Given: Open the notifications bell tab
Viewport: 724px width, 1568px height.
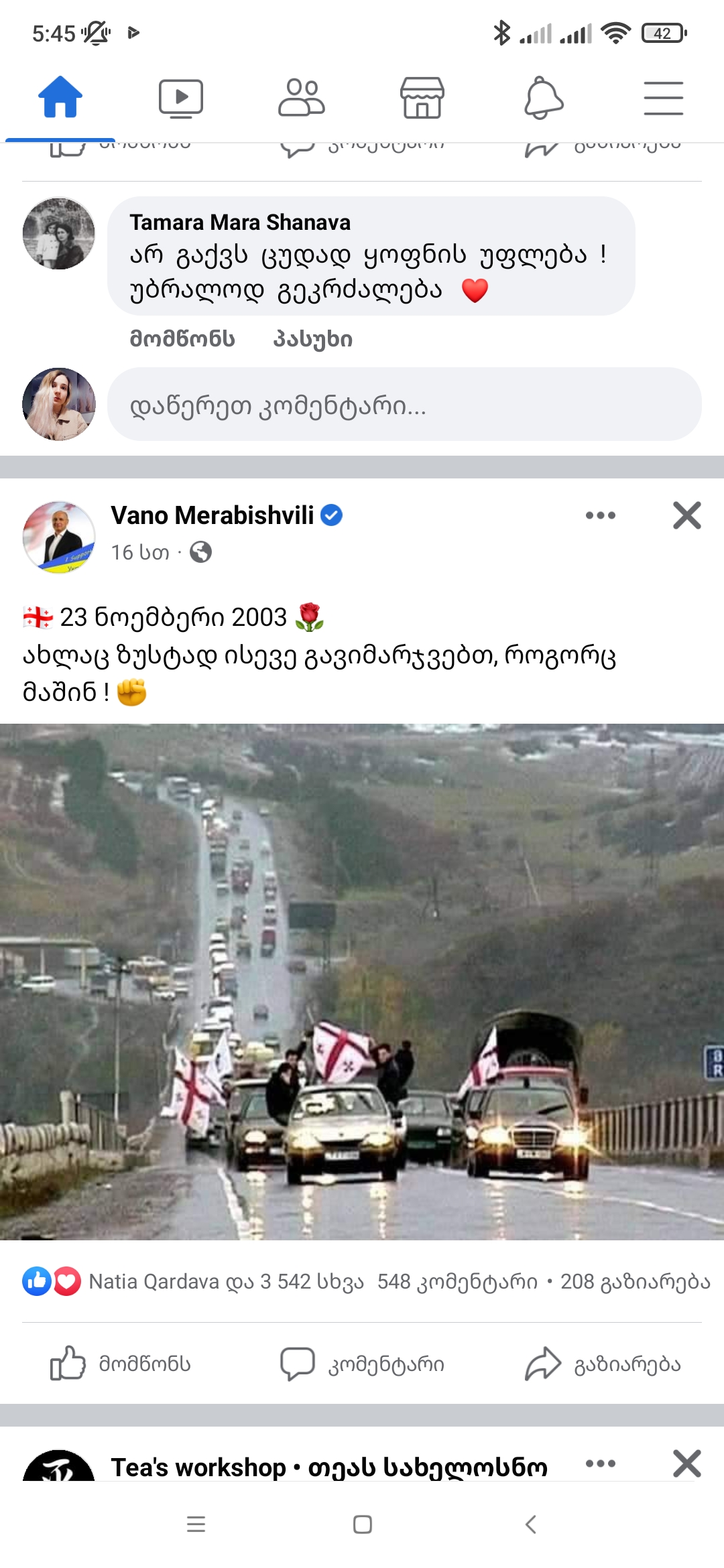Looking at the screenshot, I should point(543,98).
